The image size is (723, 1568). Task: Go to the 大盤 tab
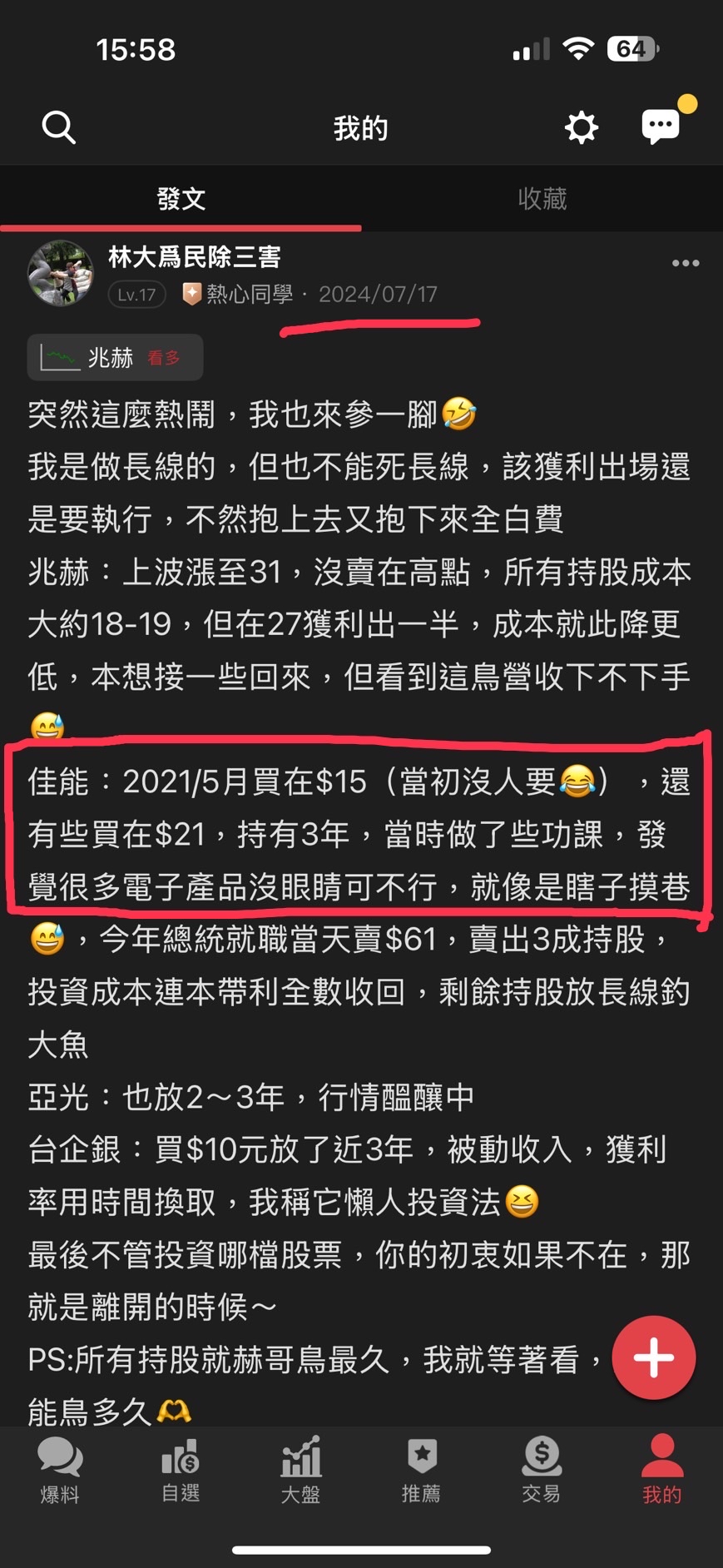point(300,1471)
